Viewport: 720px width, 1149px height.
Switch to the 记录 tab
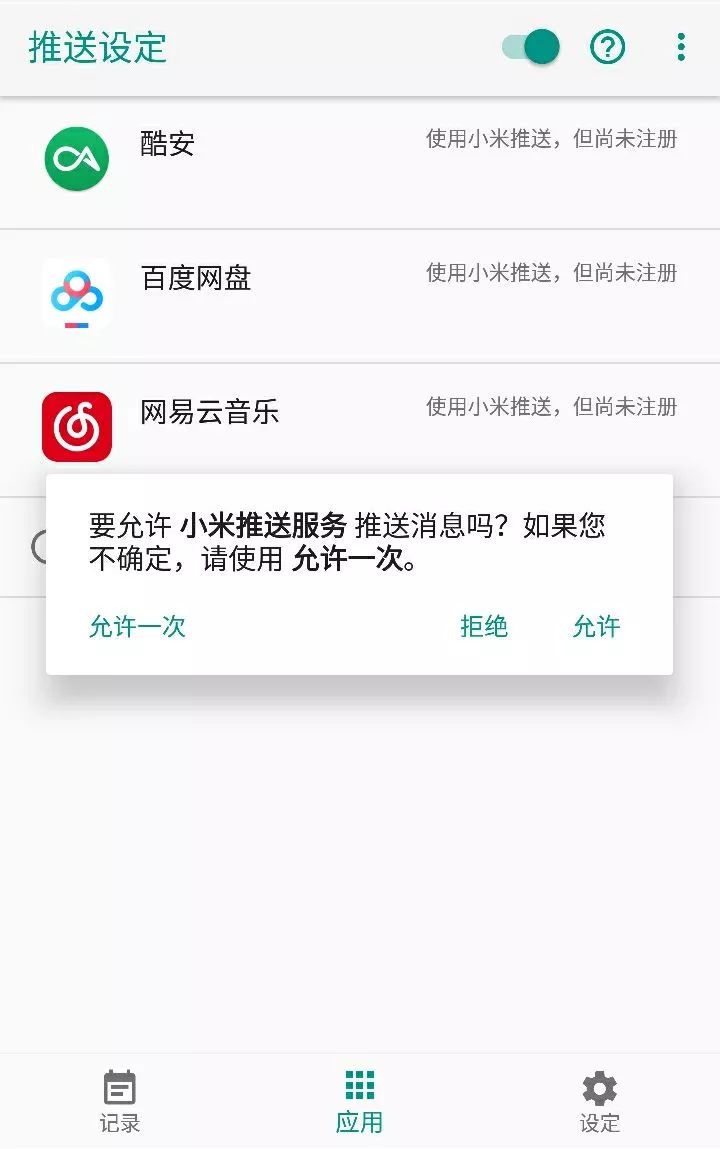[119, 1101]
